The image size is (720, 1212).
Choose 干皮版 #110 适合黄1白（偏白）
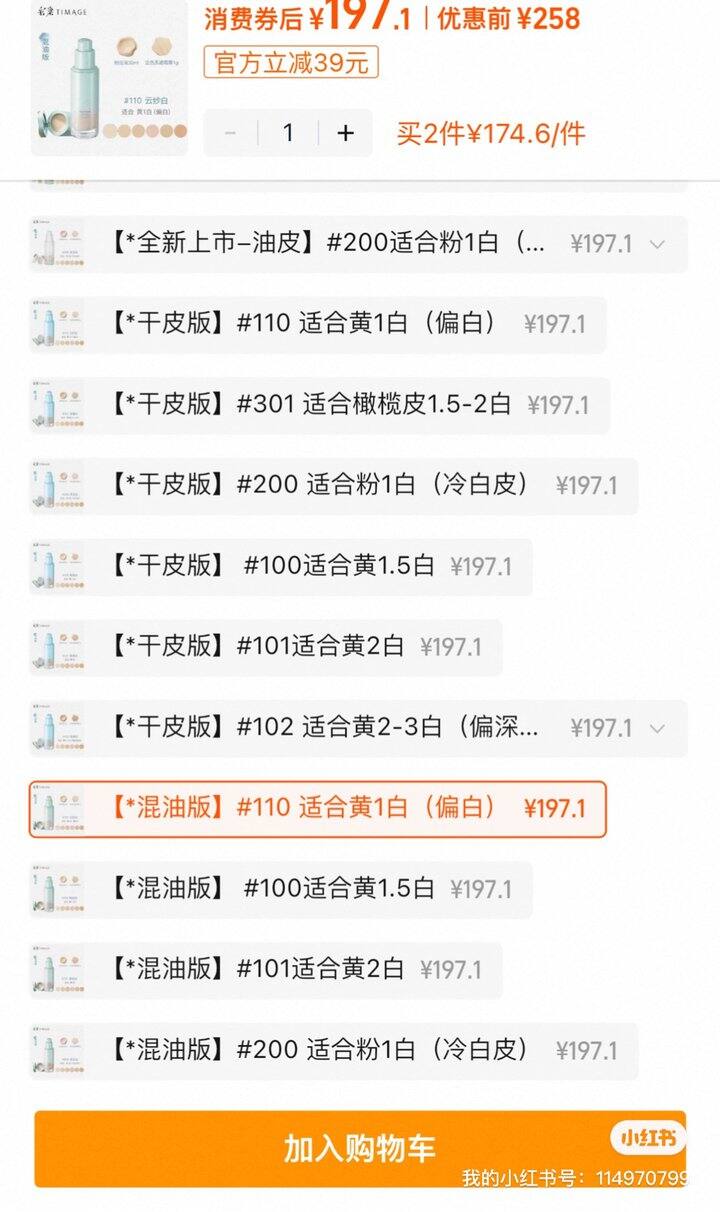(317, 325)
